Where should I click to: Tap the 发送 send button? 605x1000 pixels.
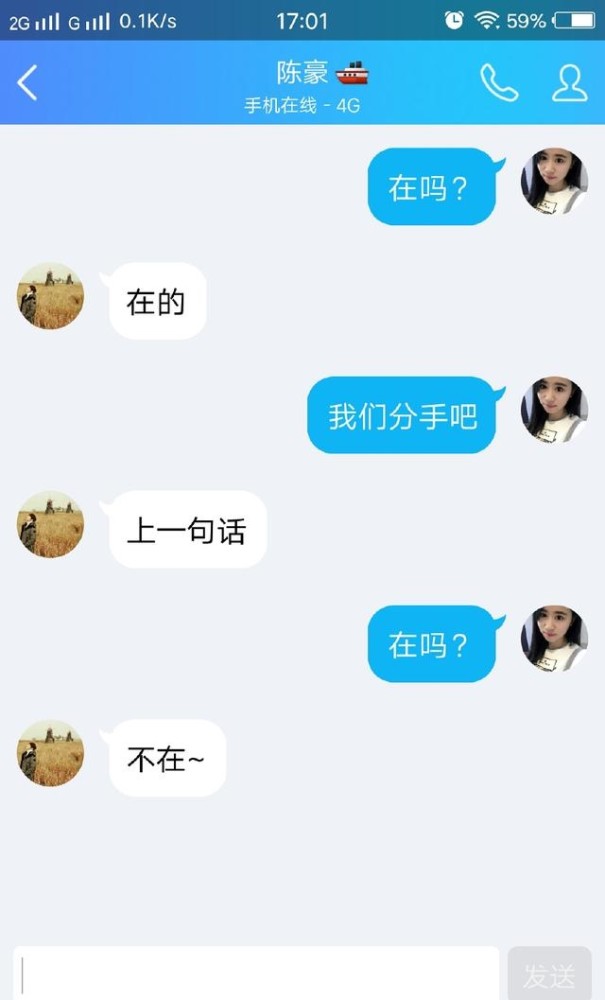coord(550,974)
